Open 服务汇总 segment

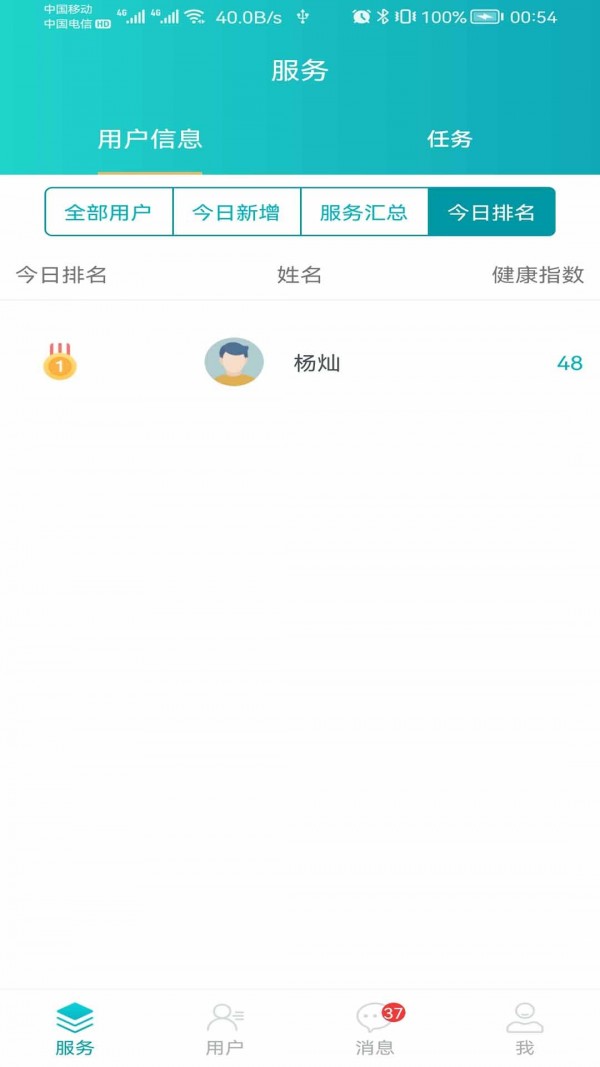(x=364, y=212)
